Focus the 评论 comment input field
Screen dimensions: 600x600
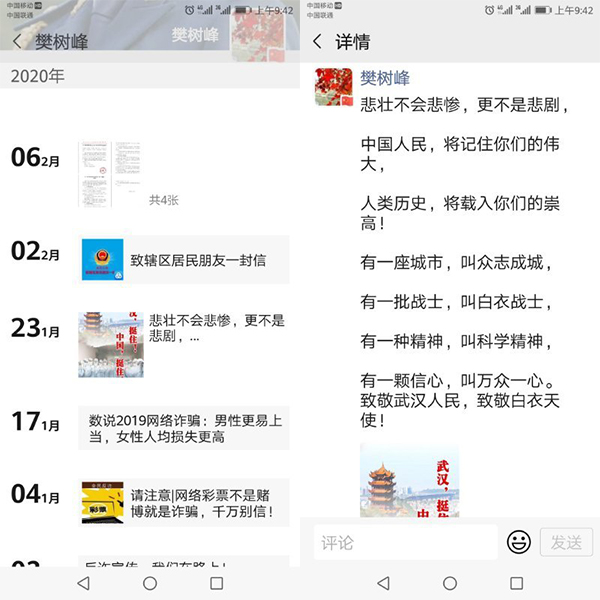point(405,543)
